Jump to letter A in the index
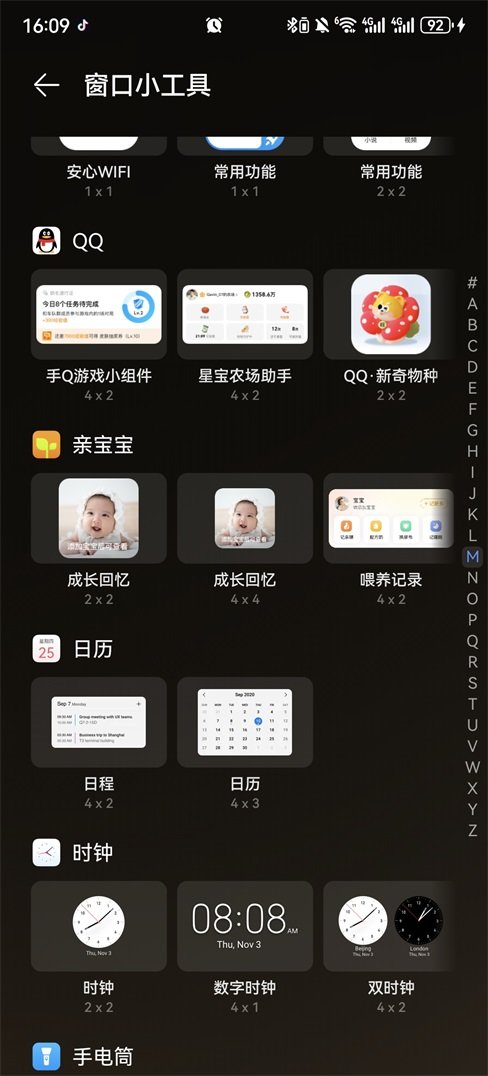Image resolution: width=488 pixels, height=1076 pixels. [x=472, y=303]
